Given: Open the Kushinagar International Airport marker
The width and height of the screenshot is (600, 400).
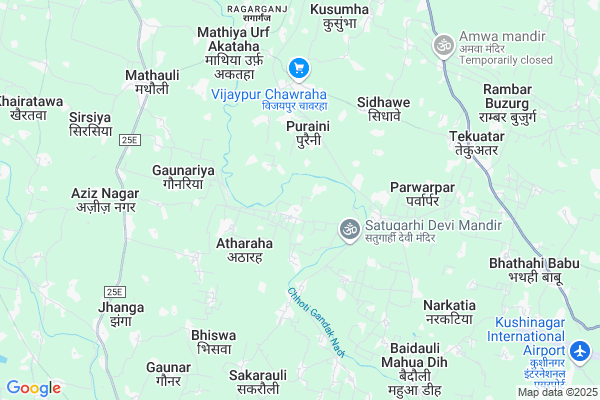Looking at the screenshot, I should coord(580,351).
